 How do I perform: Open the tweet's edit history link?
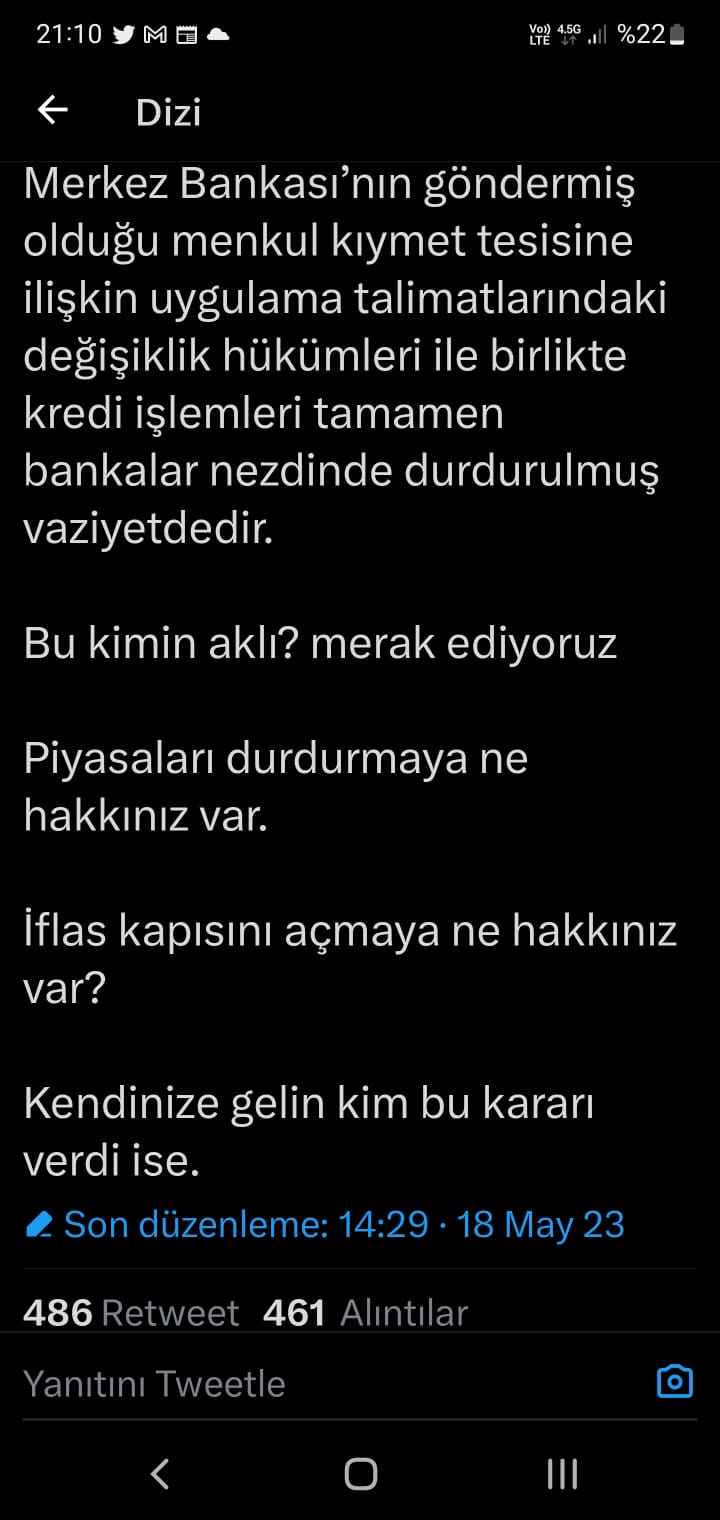pyautogui.click(x=325, y=1224)
